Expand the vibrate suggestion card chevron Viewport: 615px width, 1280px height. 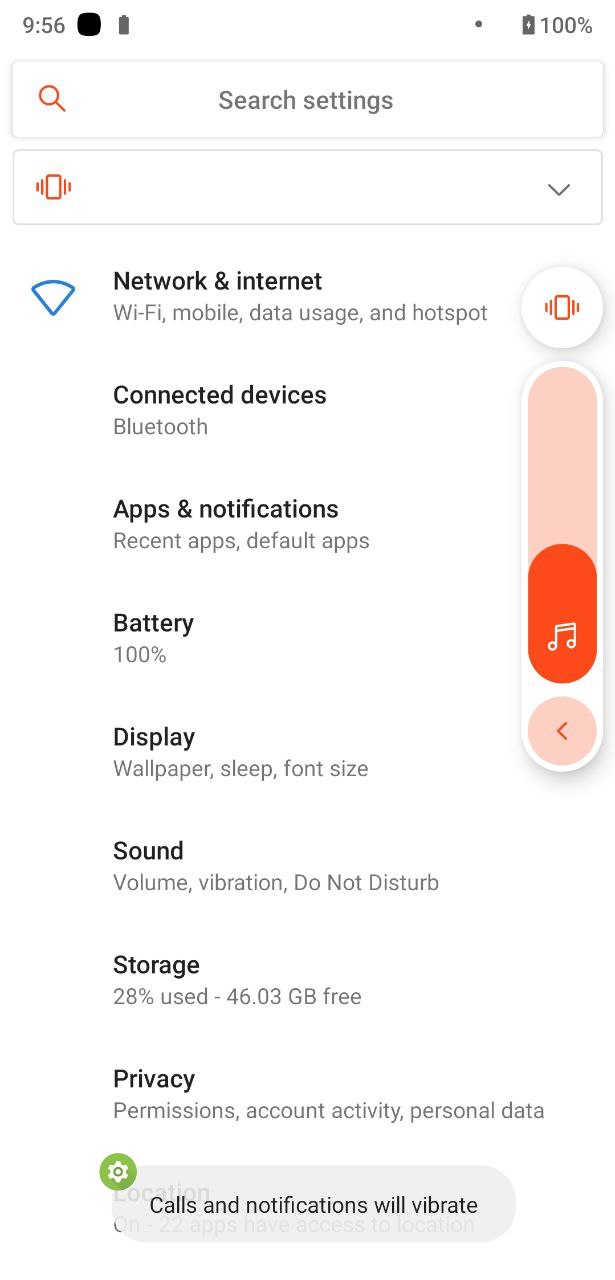[x=559, y=189]
